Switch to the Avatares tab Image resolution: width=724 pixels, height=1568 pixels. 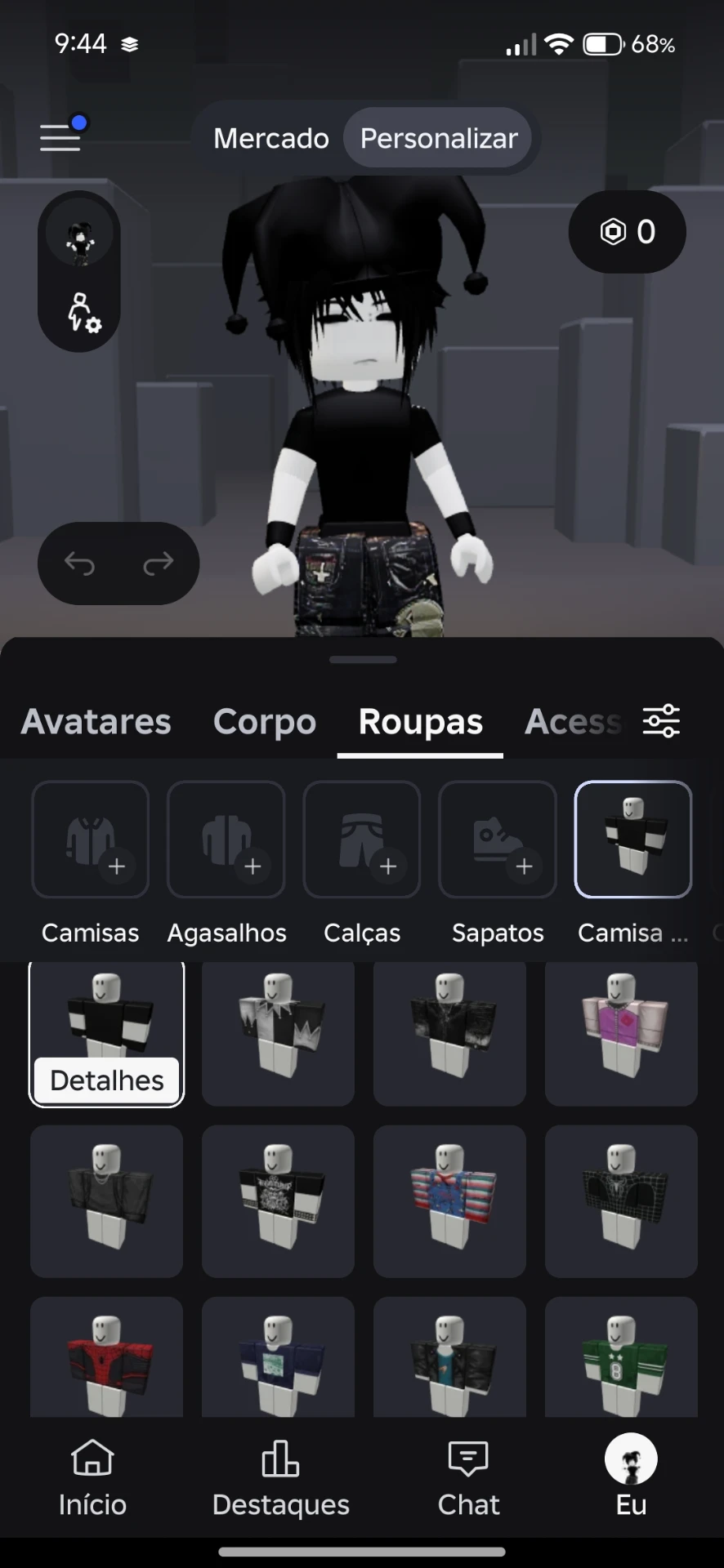[96, 722]
